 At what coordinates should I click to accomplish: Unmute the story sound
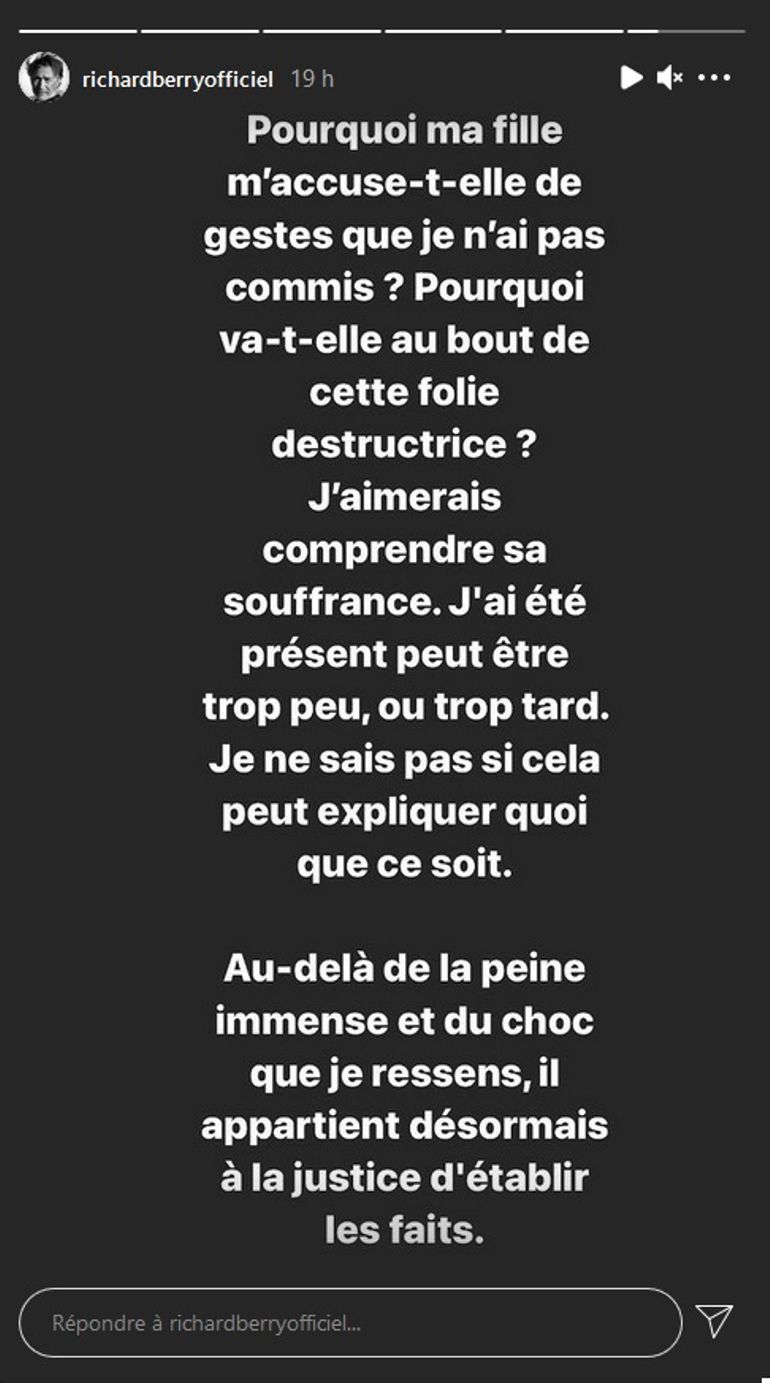pyautogui.click(x=669, y=77)
